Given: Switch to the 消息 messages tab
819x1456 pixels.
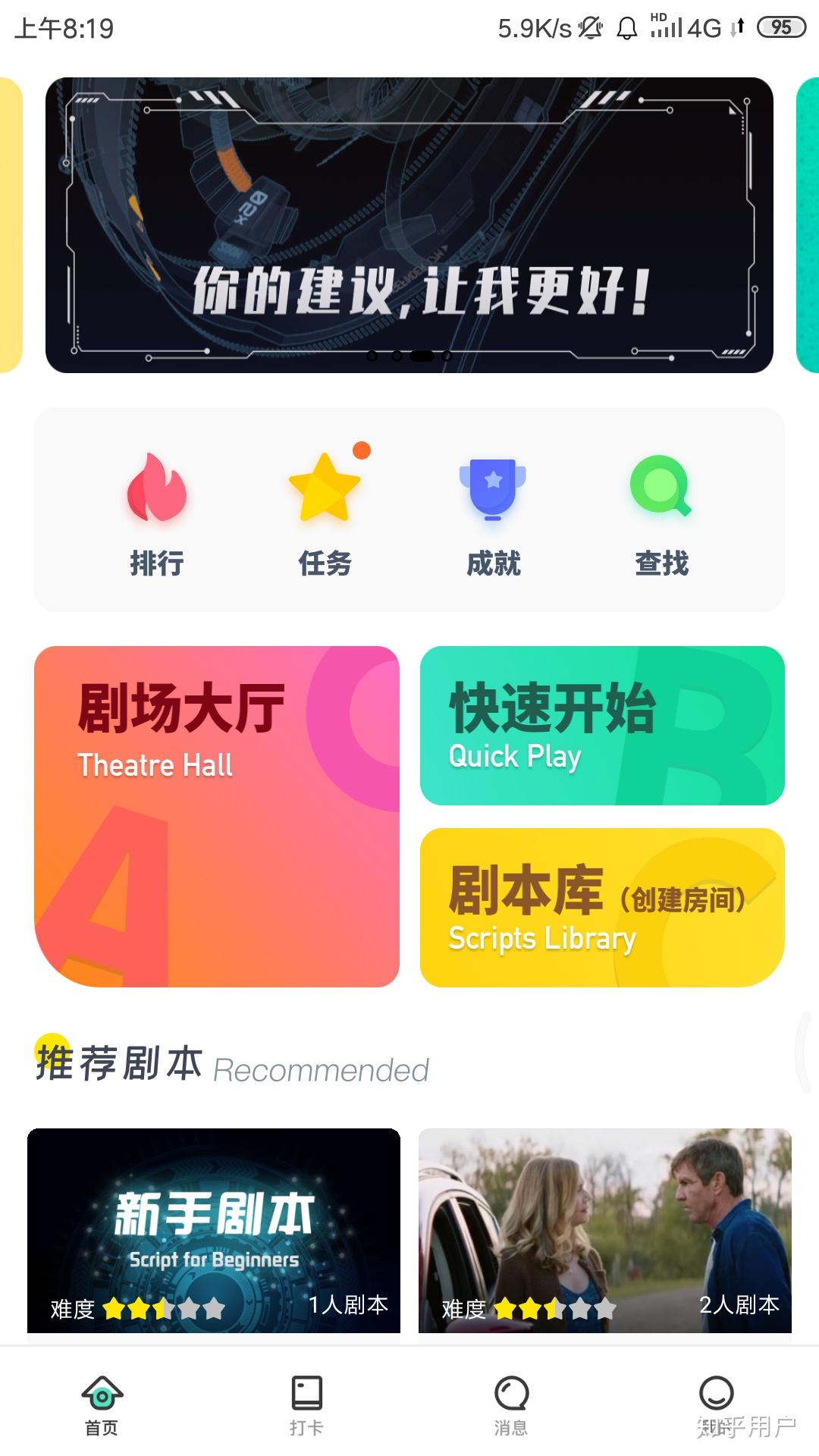Looking at the screenshot, I should 511,1405.
